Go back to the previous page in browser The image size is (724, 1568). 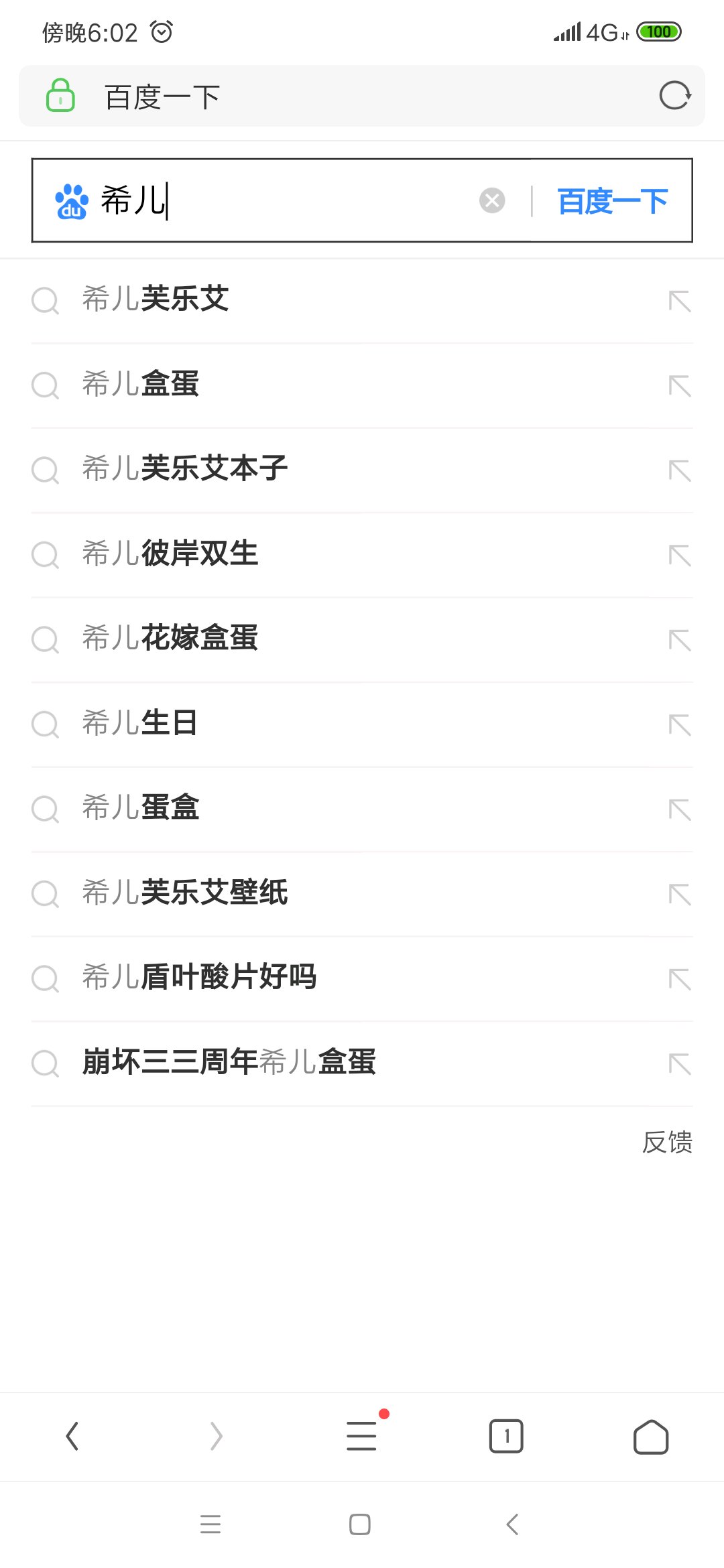pyautogui.click(x=72, y=1436)
